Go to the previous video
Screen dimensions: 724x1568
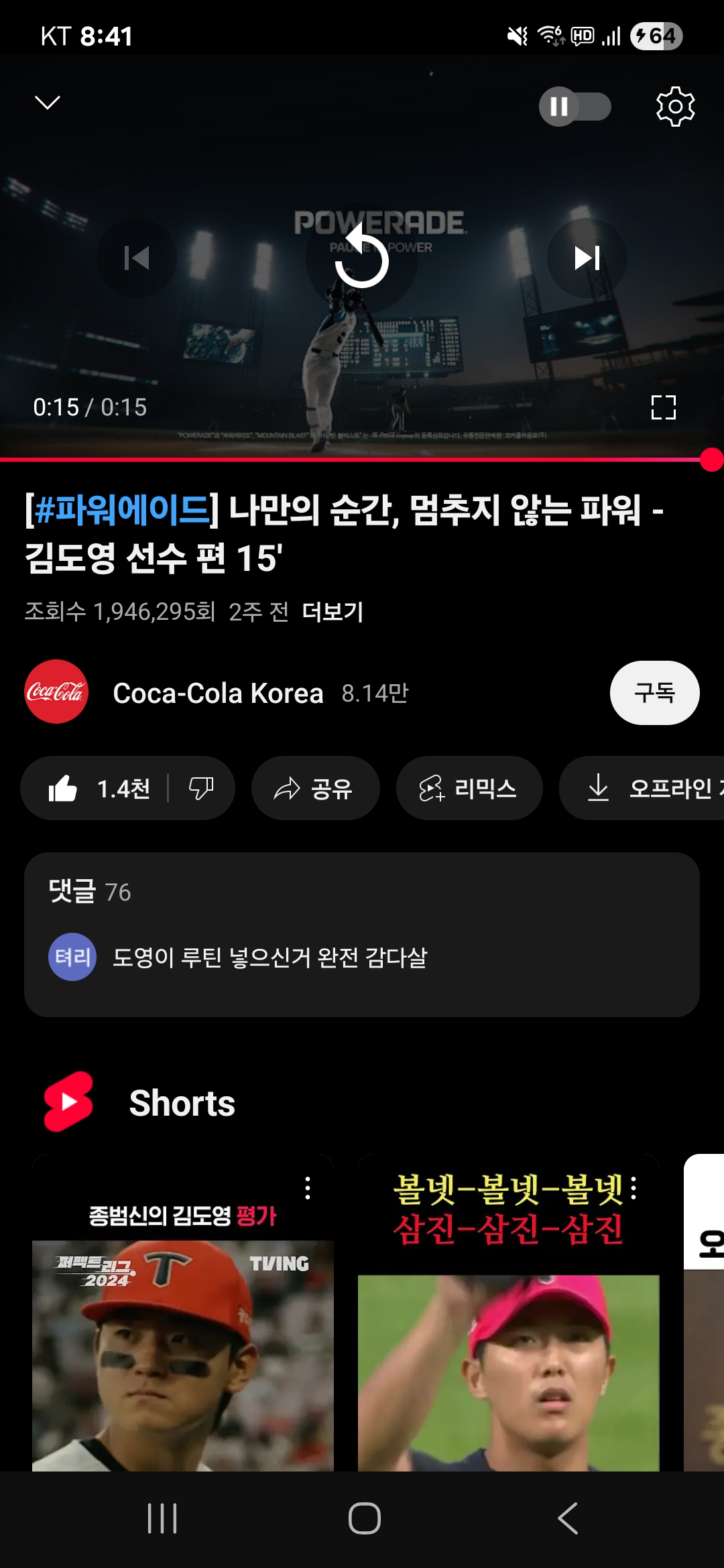[137, 258]
